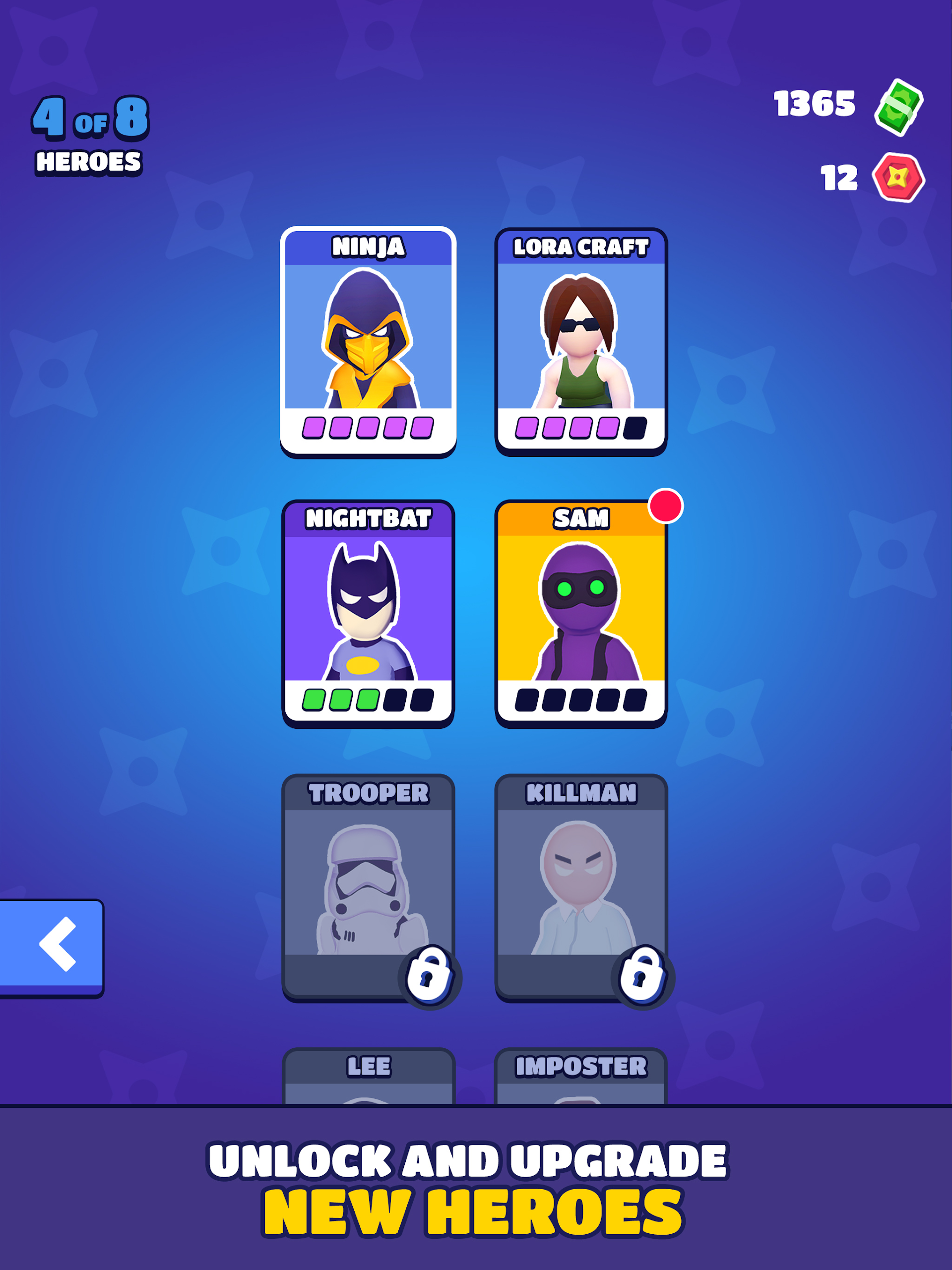The height and width of the screenshot is (1270, 952).
Task: Tap the locked Killman card
Action: coord(580,886)
